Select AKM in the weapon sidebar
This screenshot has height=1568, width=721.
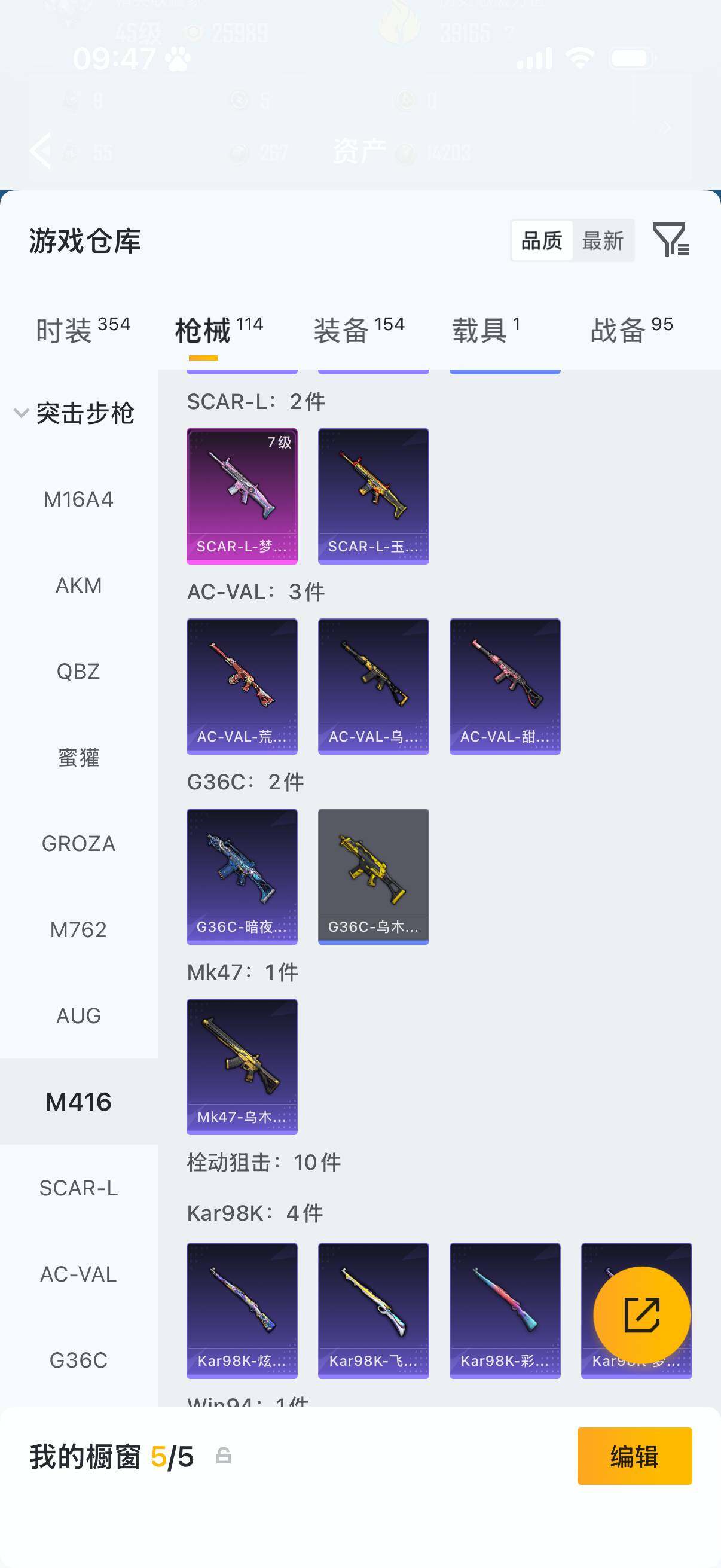click(78, 585)
